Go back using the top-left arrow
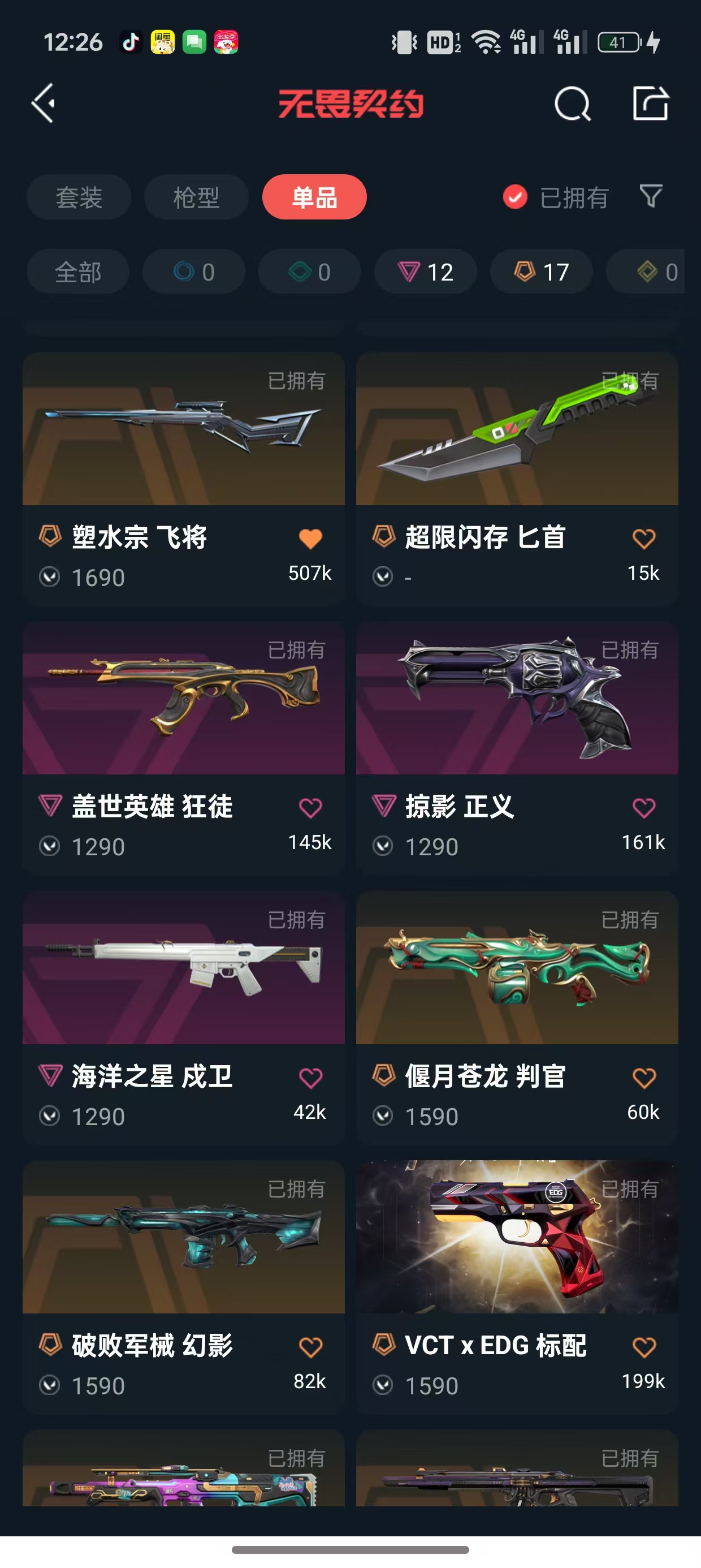This screenshot has height=1568, width=701. pos(43,103)
